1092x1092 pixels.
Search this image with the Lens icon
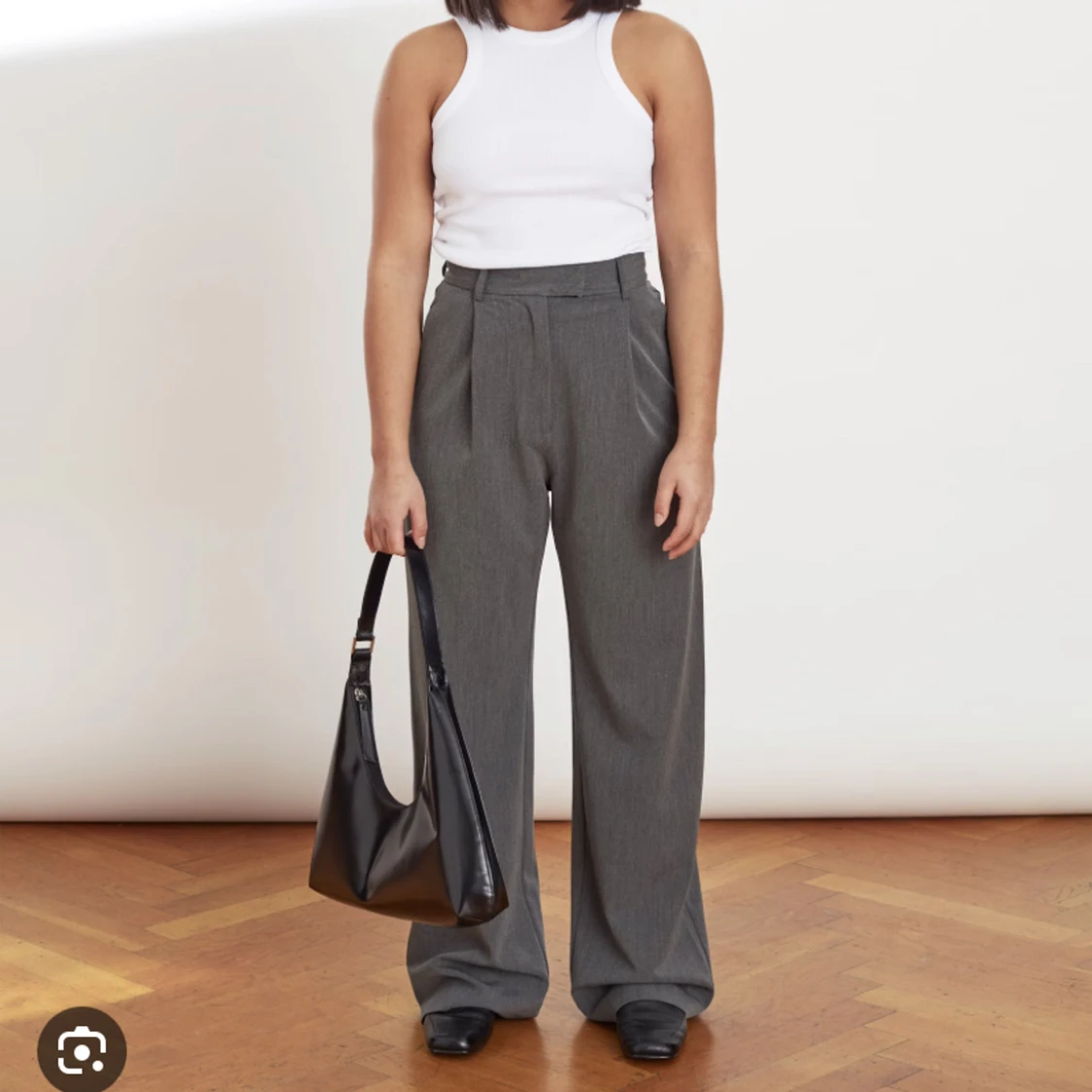82,1050
